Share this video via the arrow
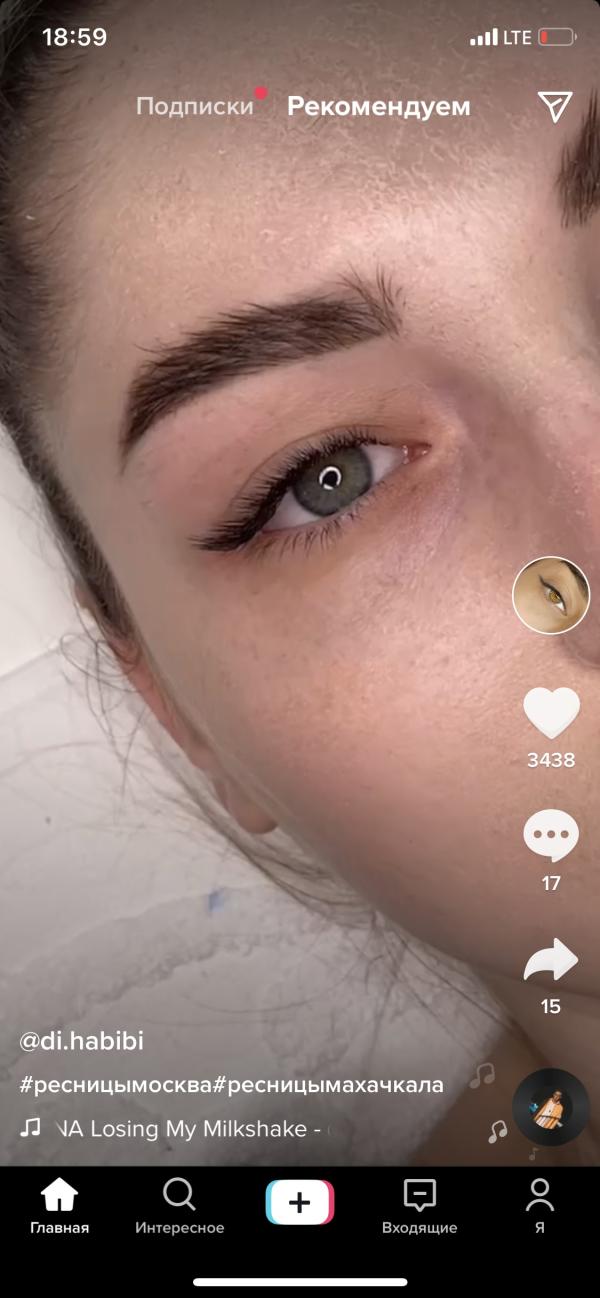Viewport: 600px width, 1298px height. tap(551, 961)
